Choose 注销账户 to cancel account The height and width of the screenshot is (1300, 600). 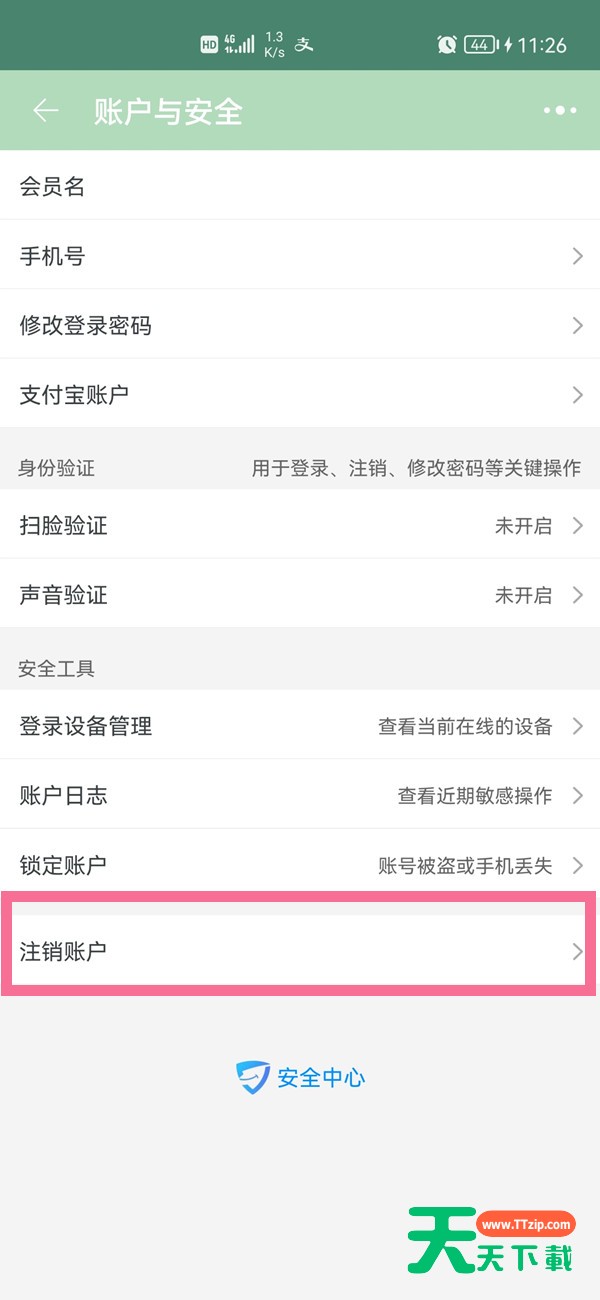(x=300, y=950)
